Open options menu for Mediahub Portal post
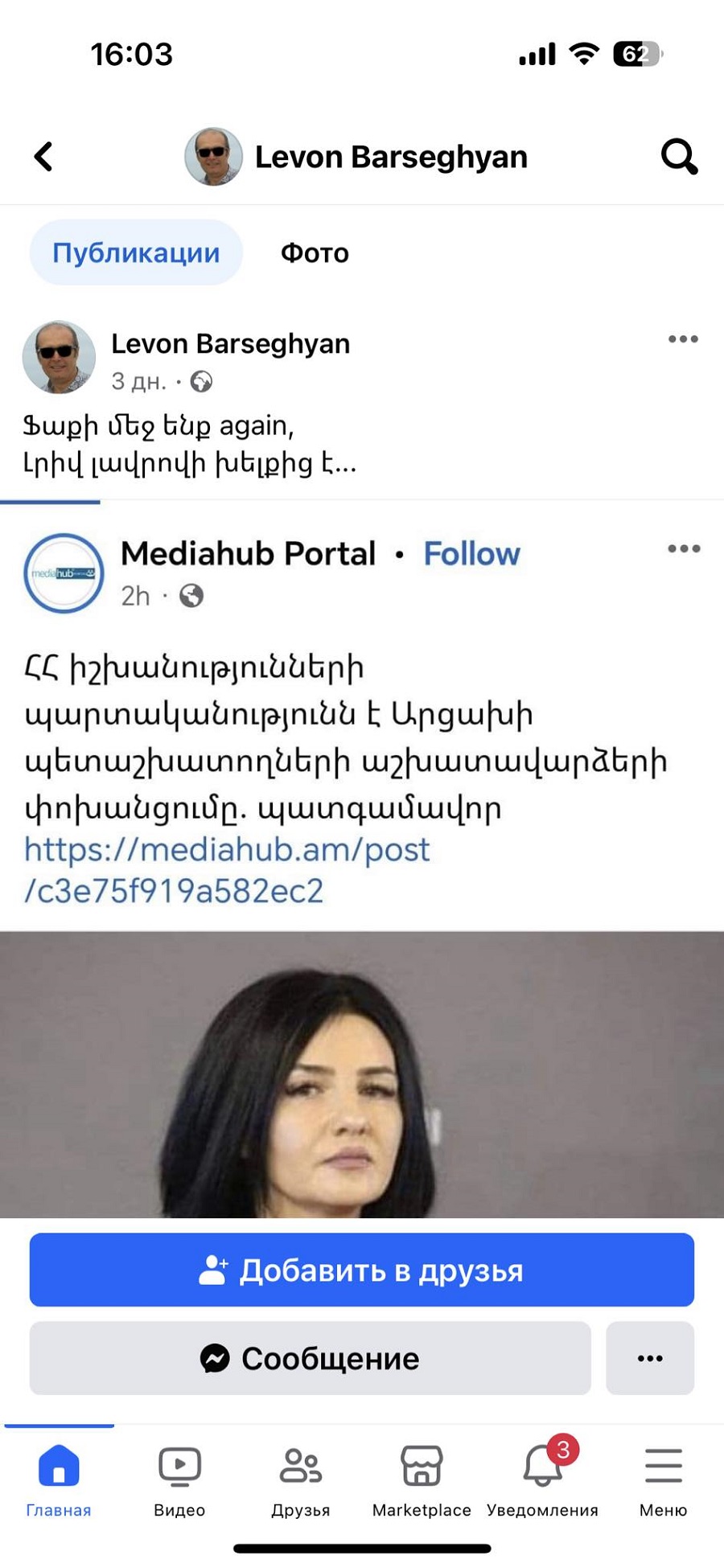724x1568 pixels. coord(684,549)
